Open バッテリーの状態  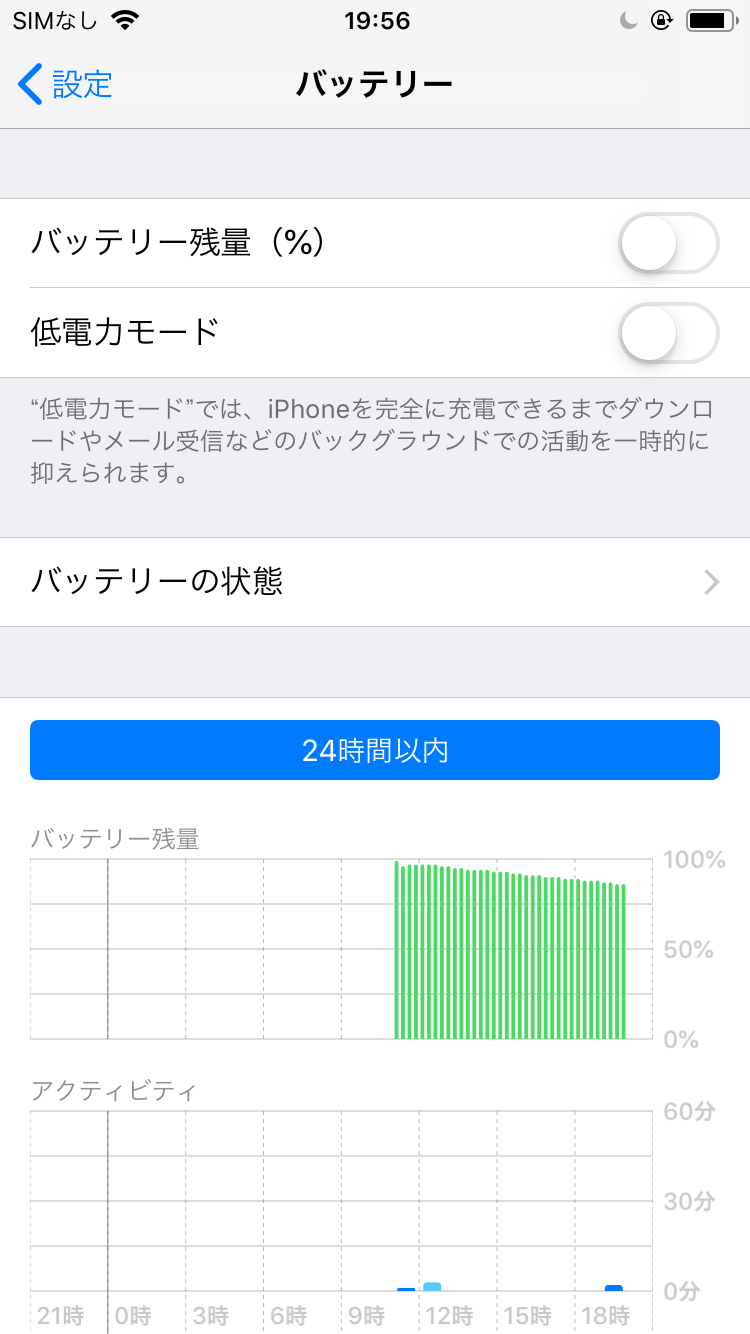[x=375, y=582]
